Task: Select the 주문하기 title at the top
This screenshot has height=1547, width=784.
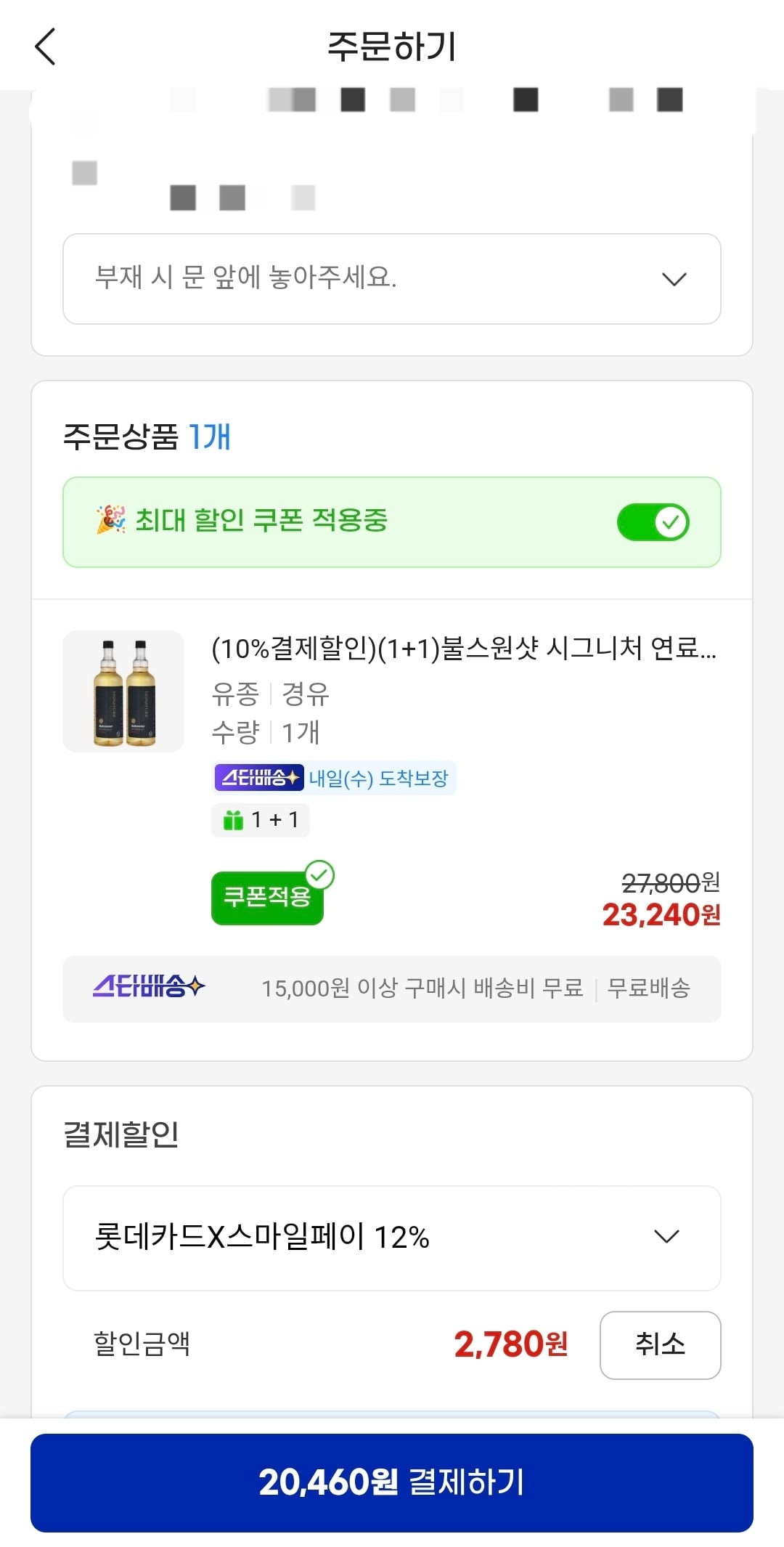Action: (391, 45)
